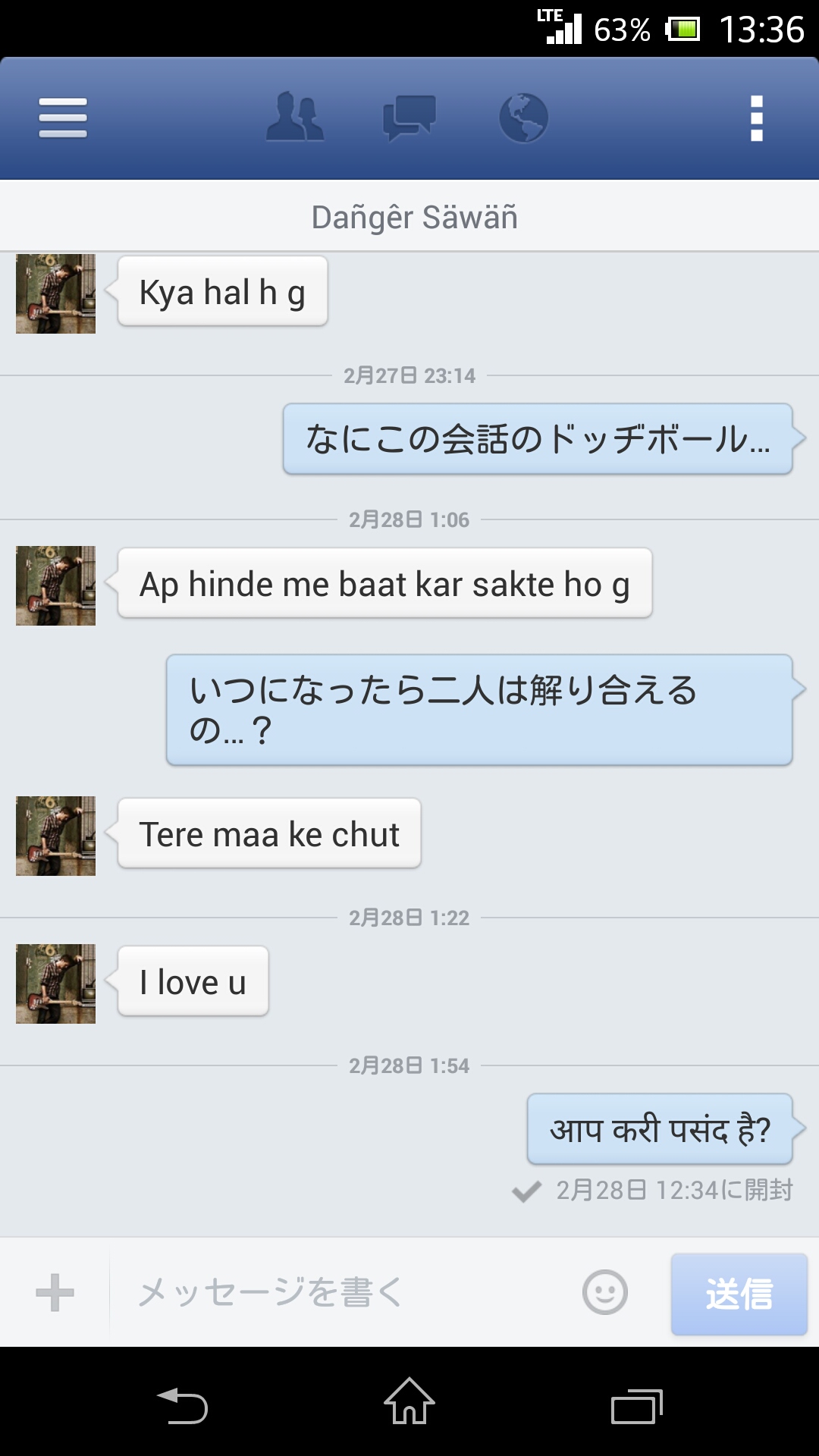
Task: Open sender's avatar beside "Kya hal h g"
Action: (x=56, y=293)
